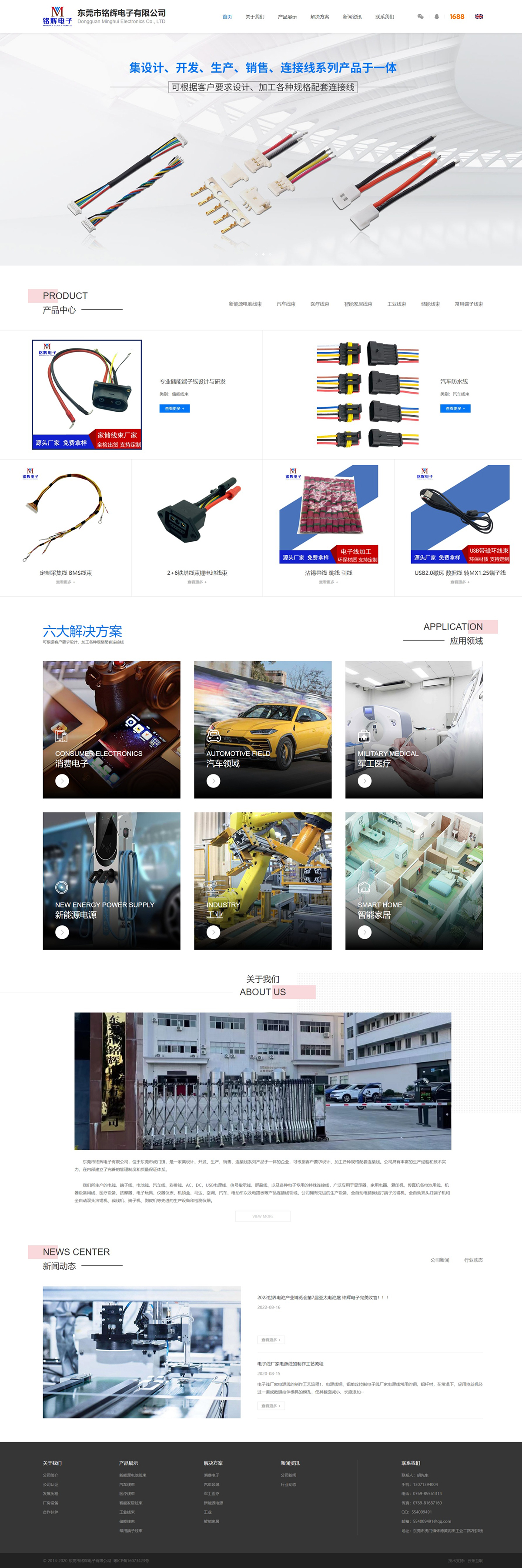Open the 汽车领域 solution tile
The image size is (522, 1568).
(263, 729)
